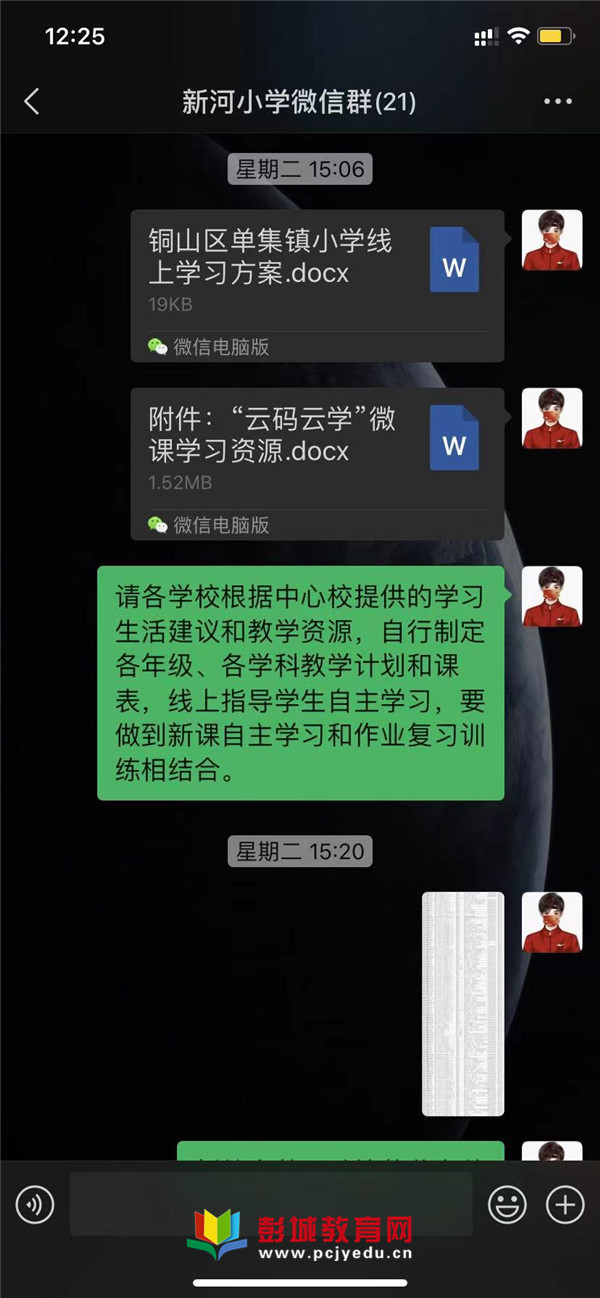Switch to voice message input
Screen dimensions: 600x1298
[35, 1205]
